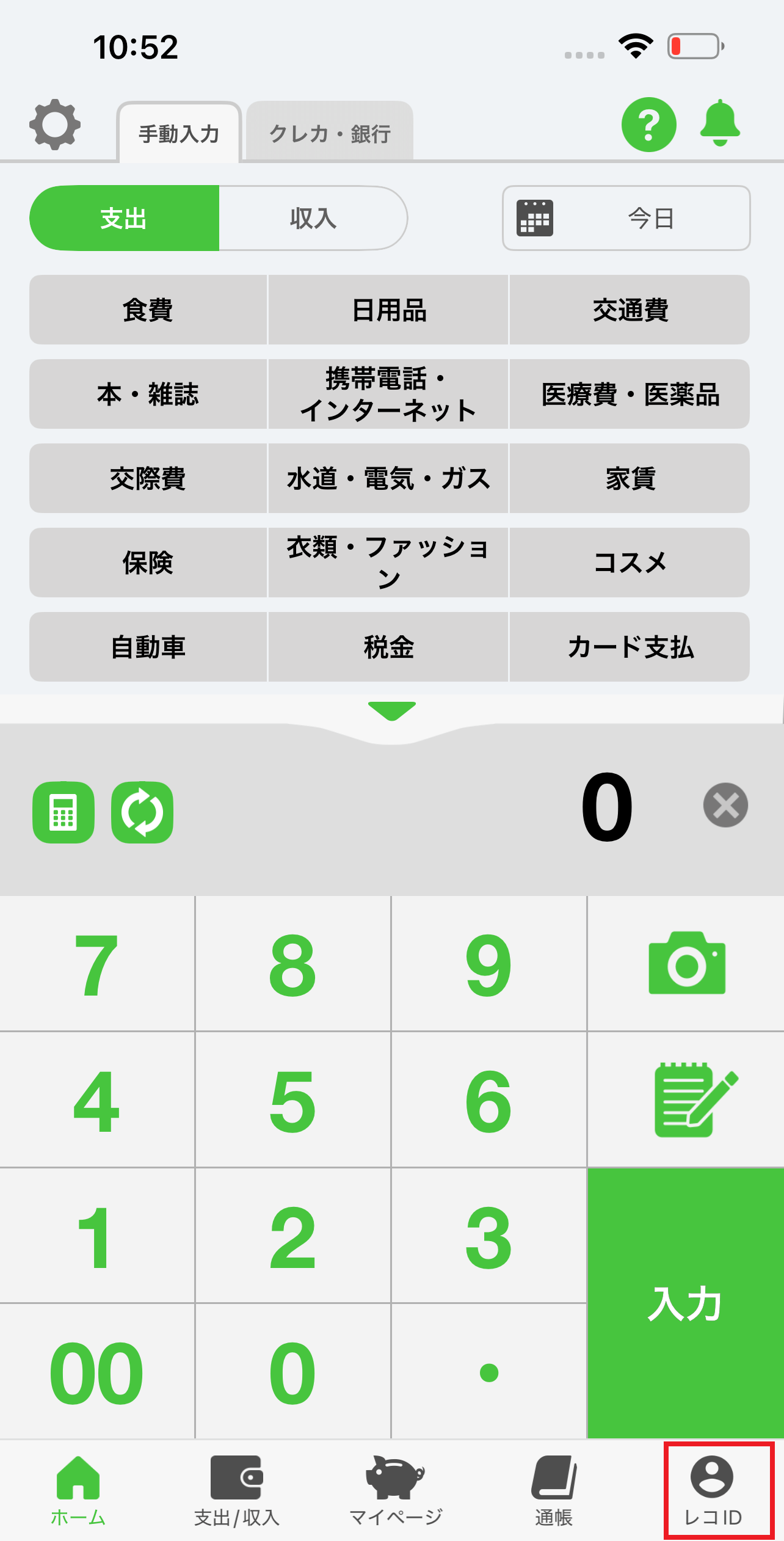
Task: Clear the entered amount
Action: coord(725,805)
